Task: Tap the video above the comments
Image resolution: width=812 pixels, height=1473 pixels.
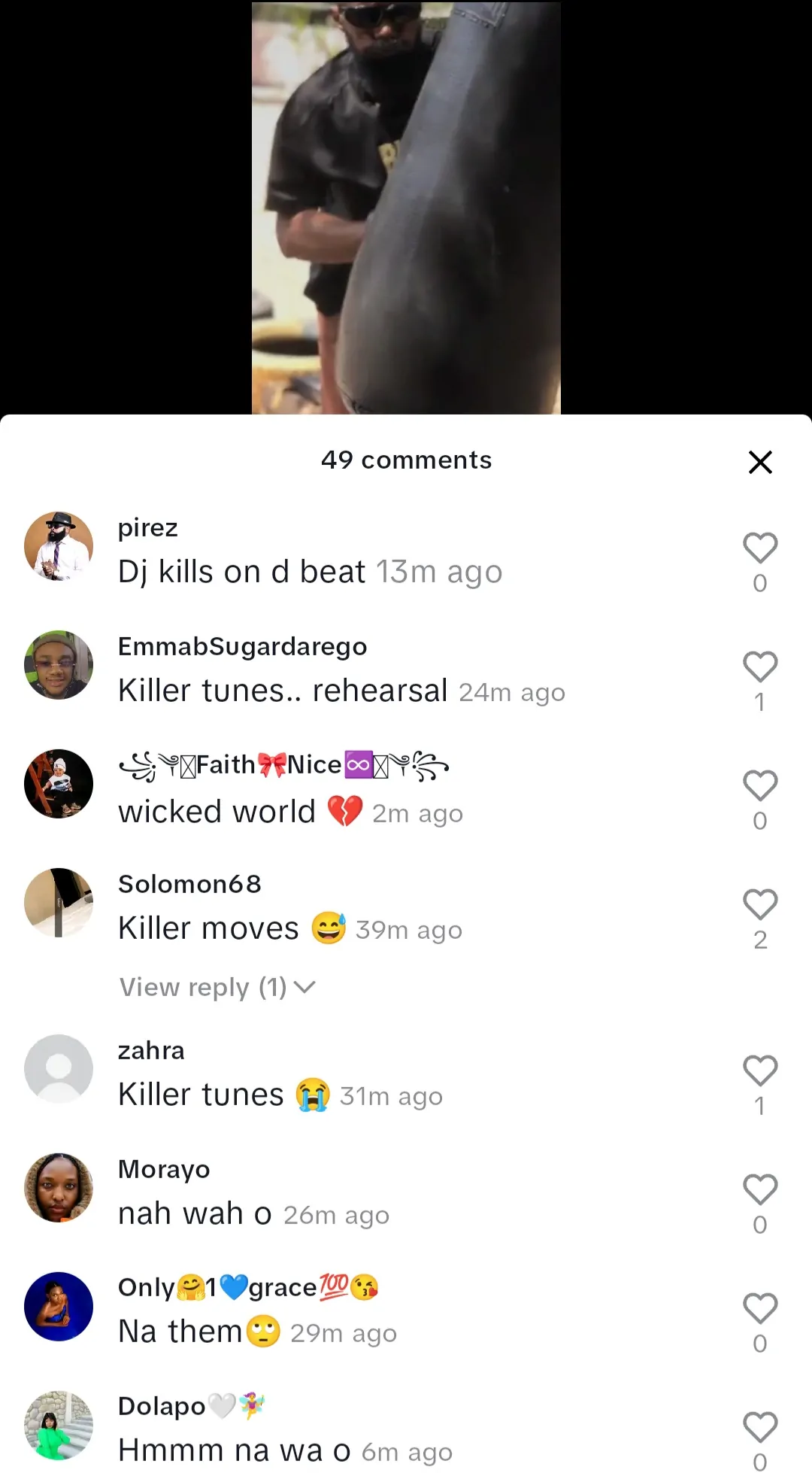Action: tap(406, 207)
